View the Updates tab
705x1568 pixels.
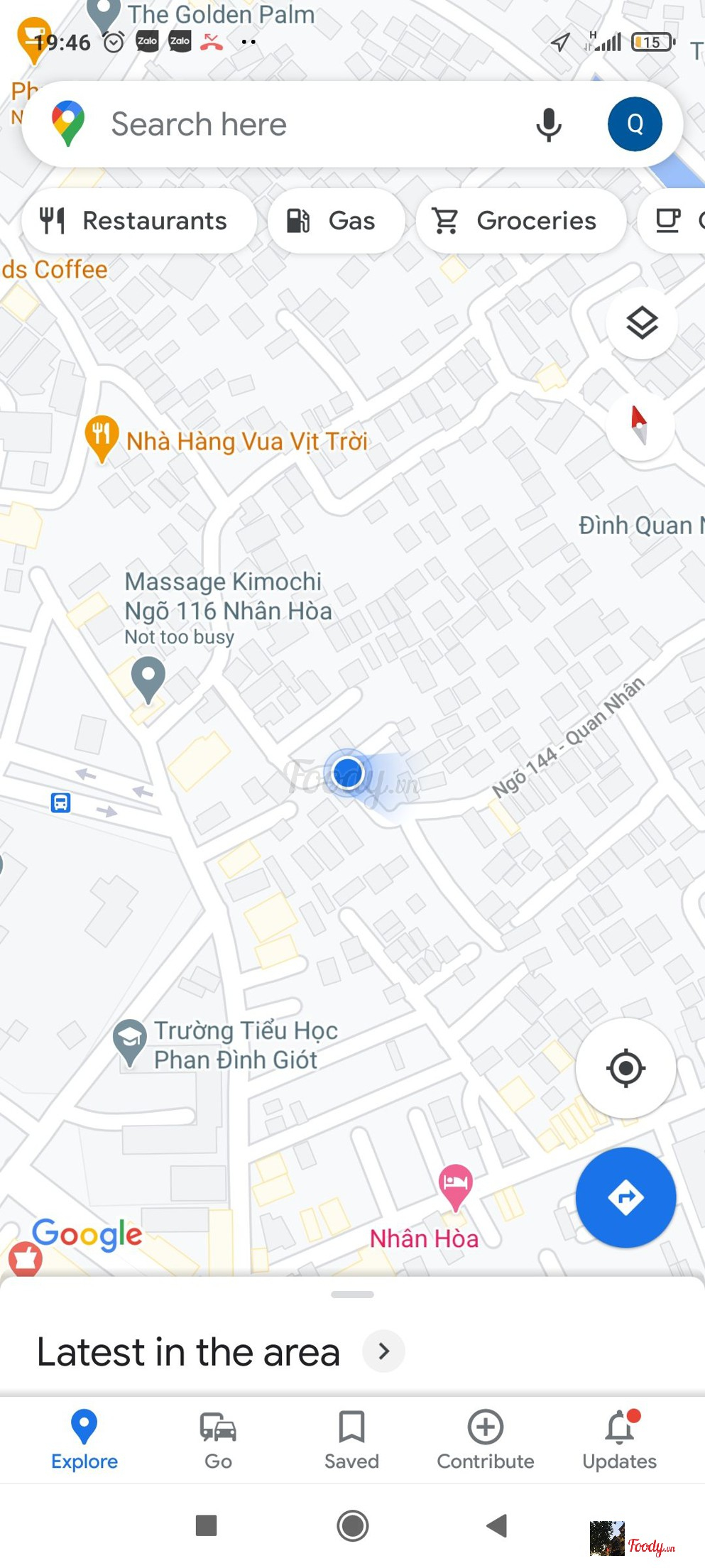coord(619,1439)
